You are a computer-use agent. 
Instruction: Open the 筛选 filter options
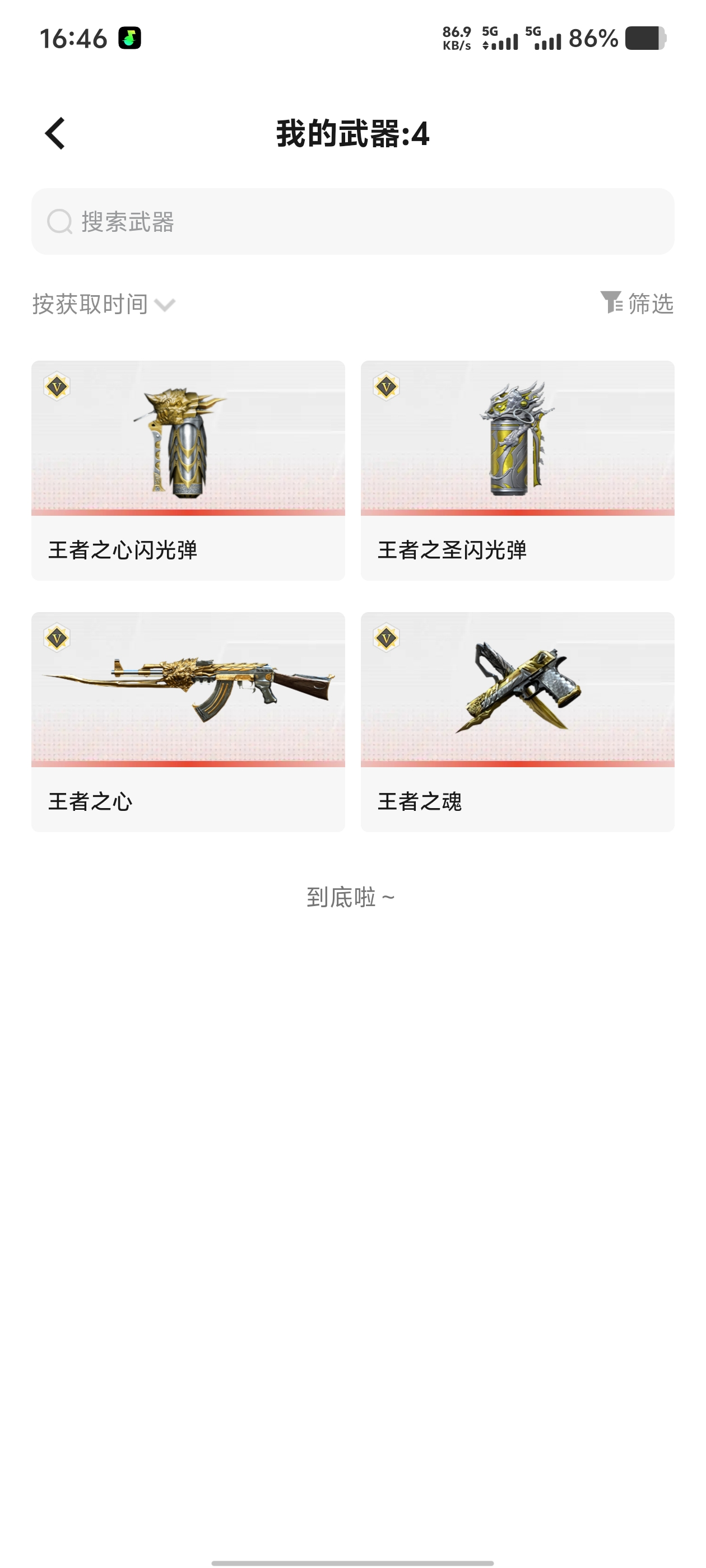click(x=637, y=302)
